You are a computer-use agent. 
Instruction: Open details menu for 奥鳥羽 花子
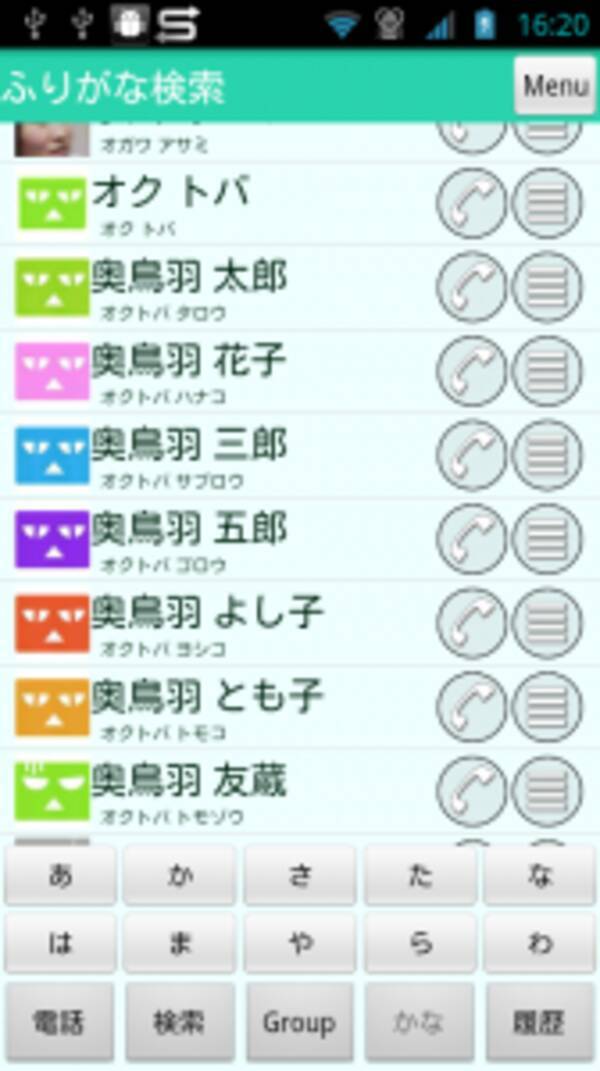click(546, 371)
